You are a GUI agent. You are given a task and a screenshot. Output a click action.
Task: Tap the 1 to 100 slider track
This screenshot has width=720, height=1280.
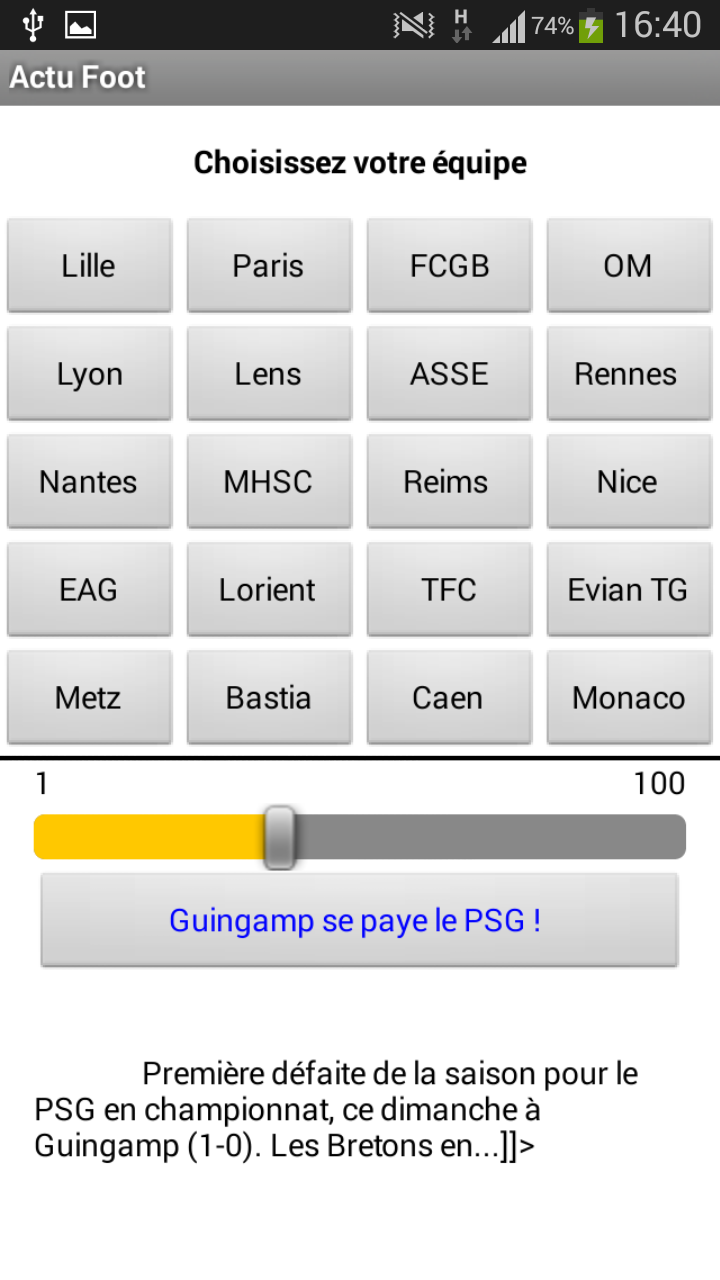(x=360, y=837)
